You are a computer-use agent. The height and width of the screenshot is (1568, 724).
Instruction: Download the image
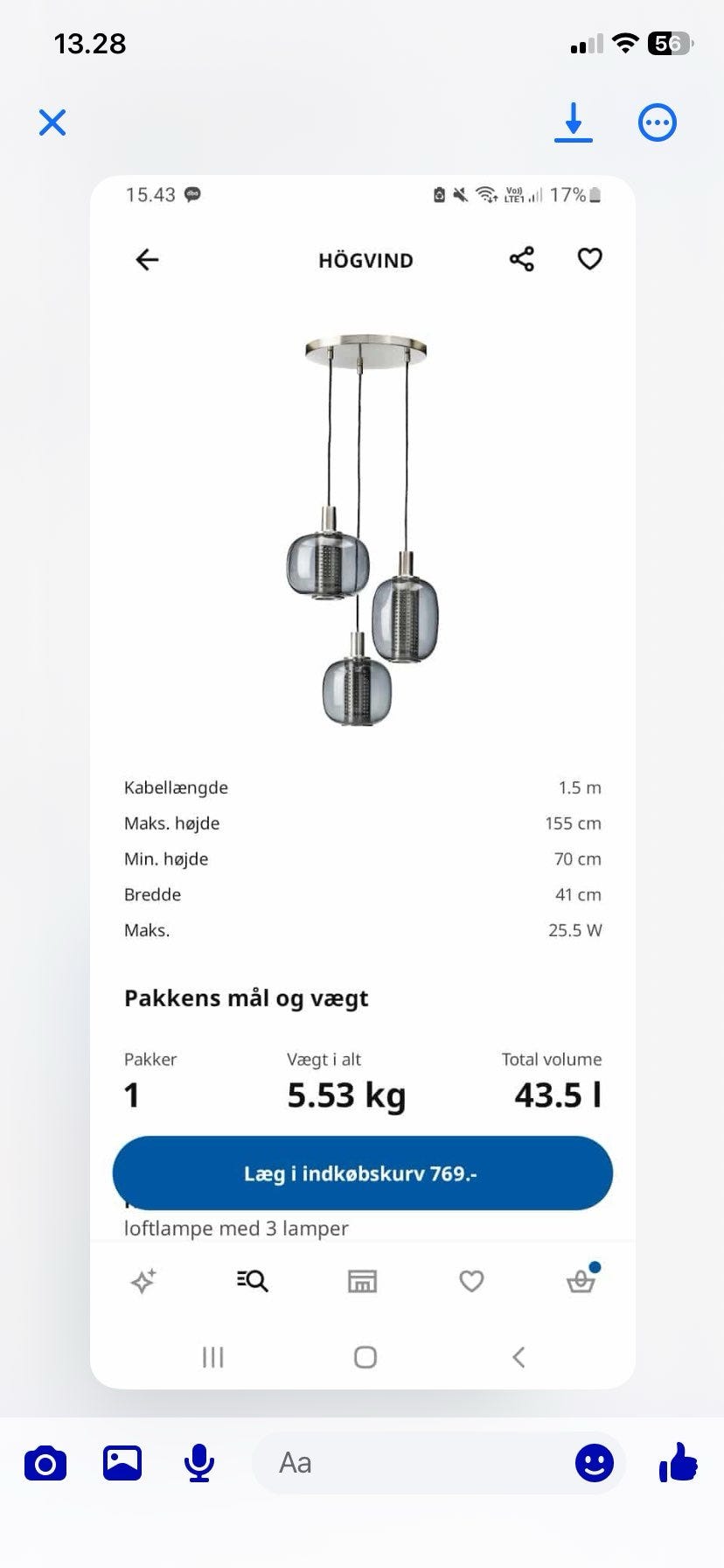(574, 122)
